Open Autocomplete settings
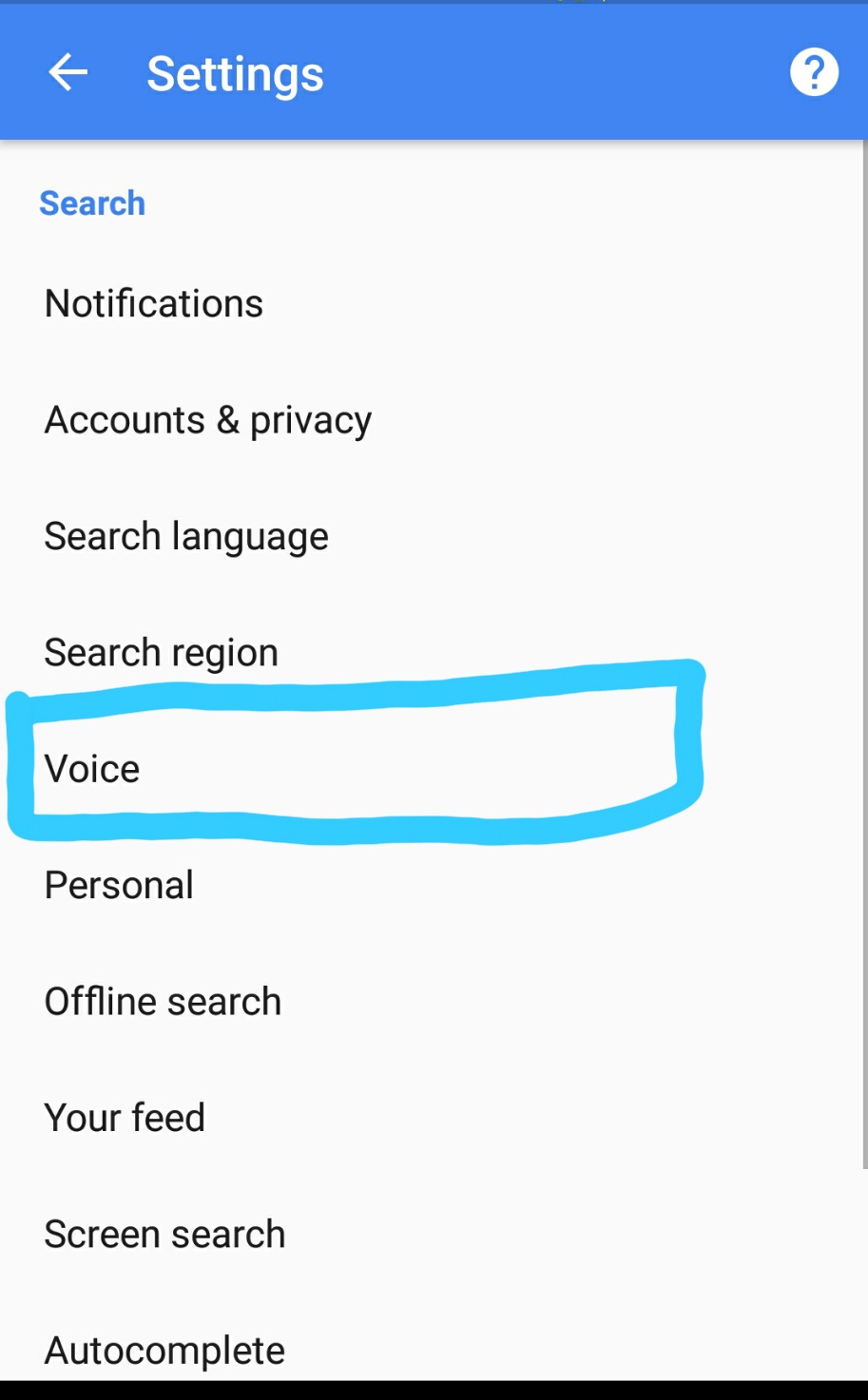The width and height of the screenshot is (868, 1400). 164,1350
